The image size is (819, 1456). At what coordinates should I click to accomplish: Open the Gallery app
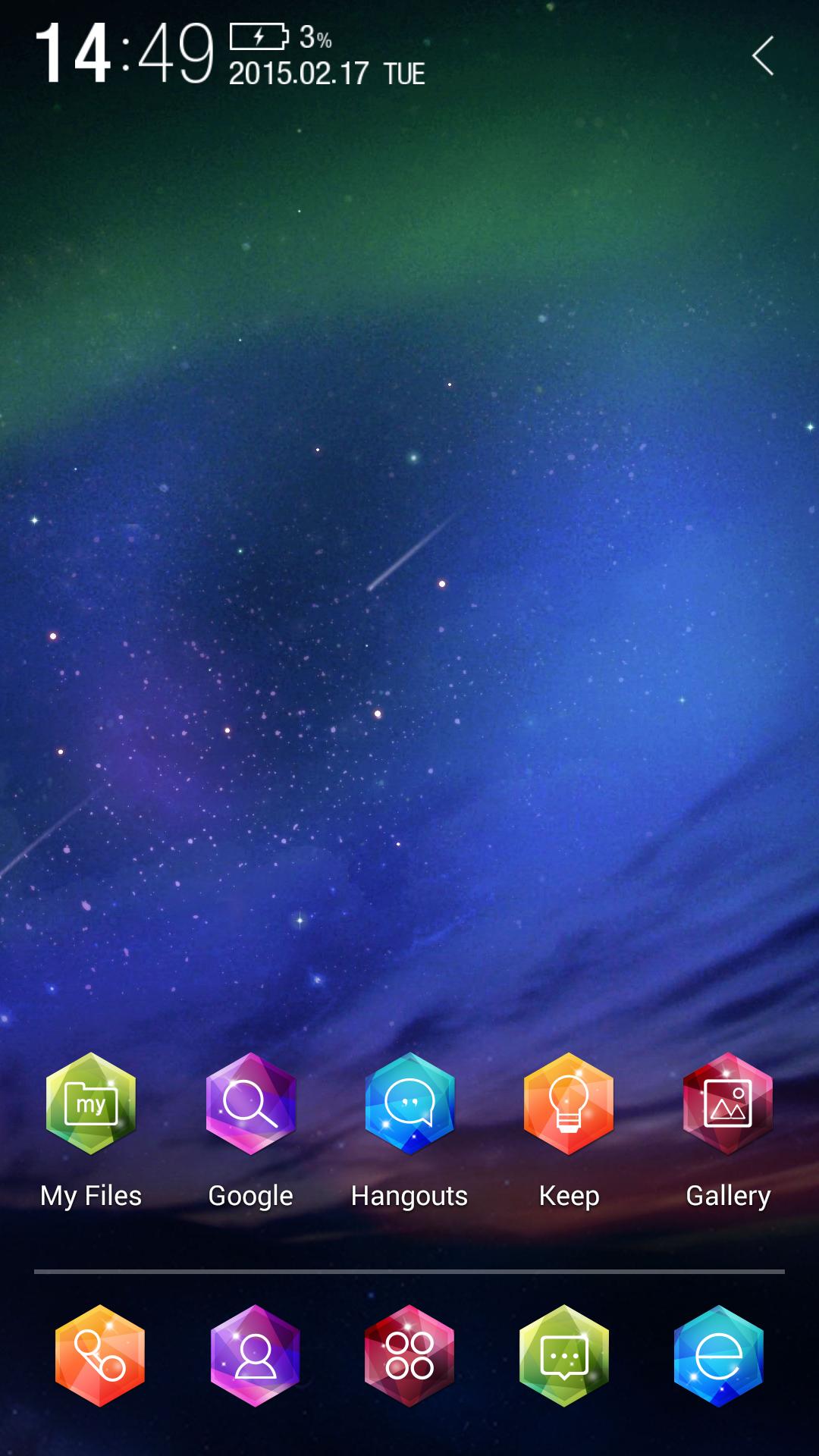tap(728, 1104)
